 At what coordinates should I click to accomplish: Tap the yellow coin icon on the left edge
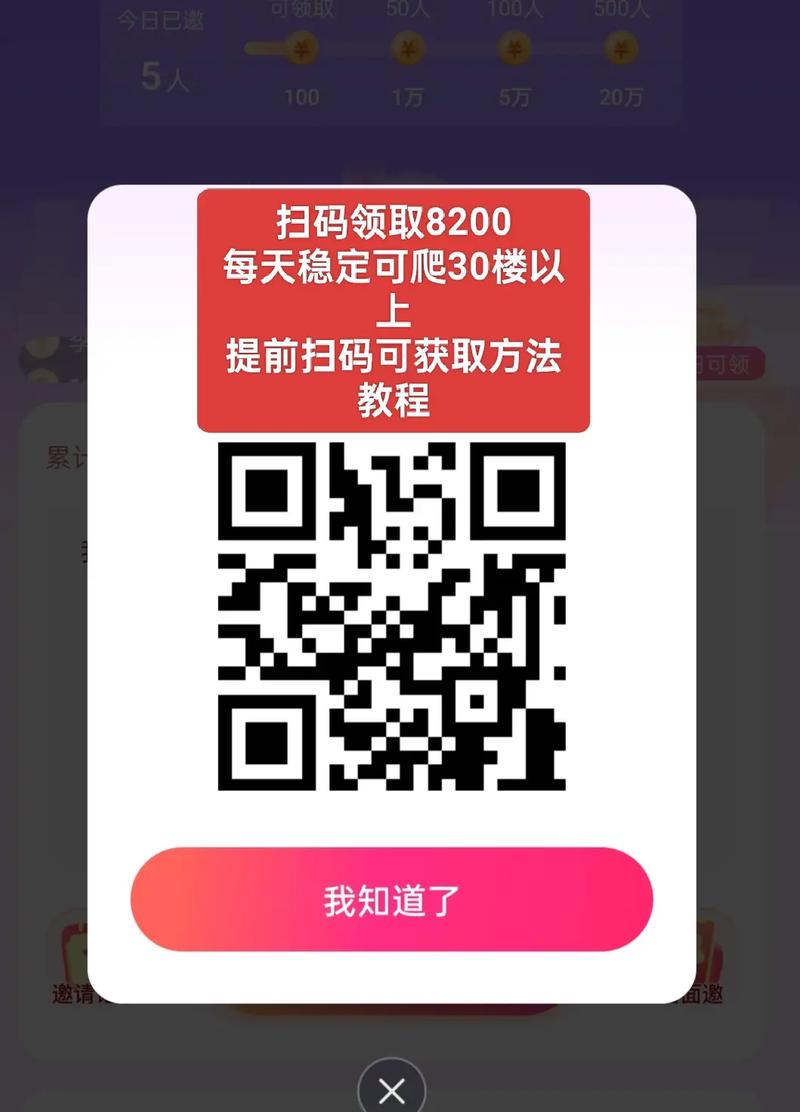pyautogui.click(x=44, y=351)
